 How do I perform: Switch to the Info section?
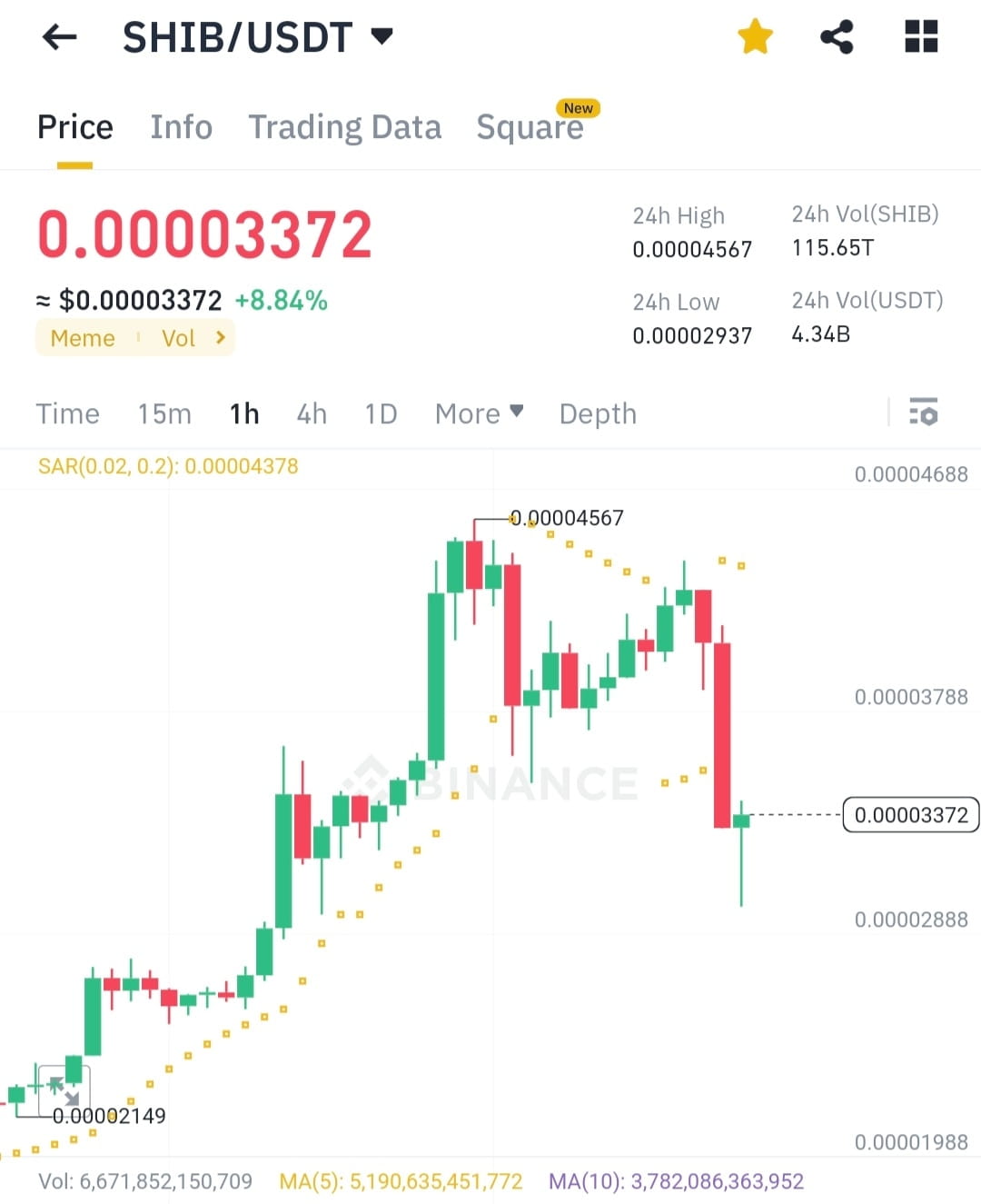pyautogui.click(x=181, y=126)
